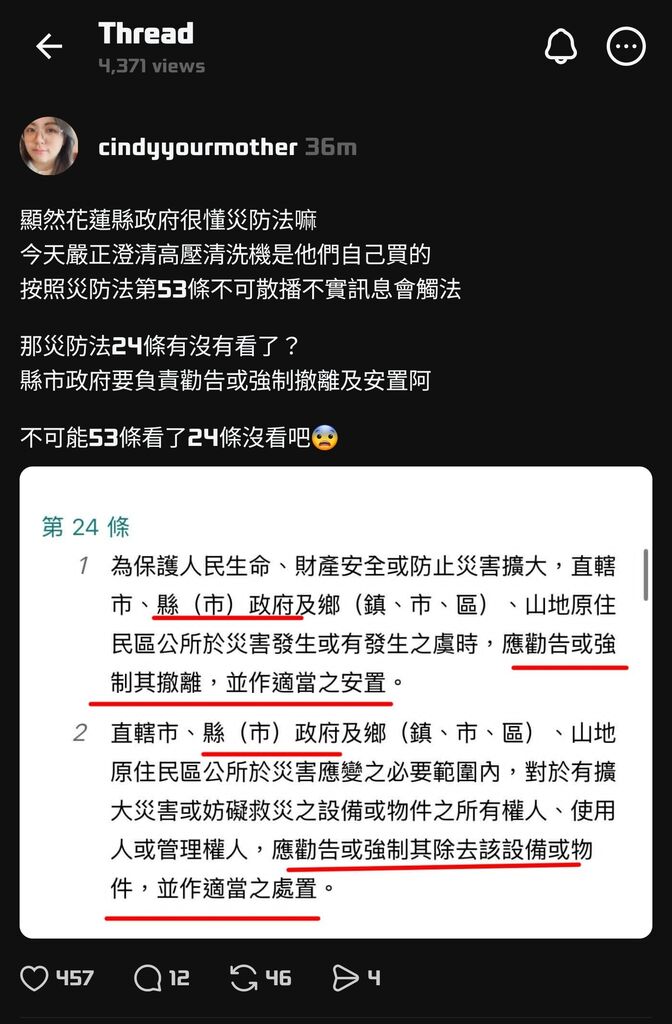Open the notifications bell
The height and width of the screenshot is (1024, 672).
(x=561, y=46)
